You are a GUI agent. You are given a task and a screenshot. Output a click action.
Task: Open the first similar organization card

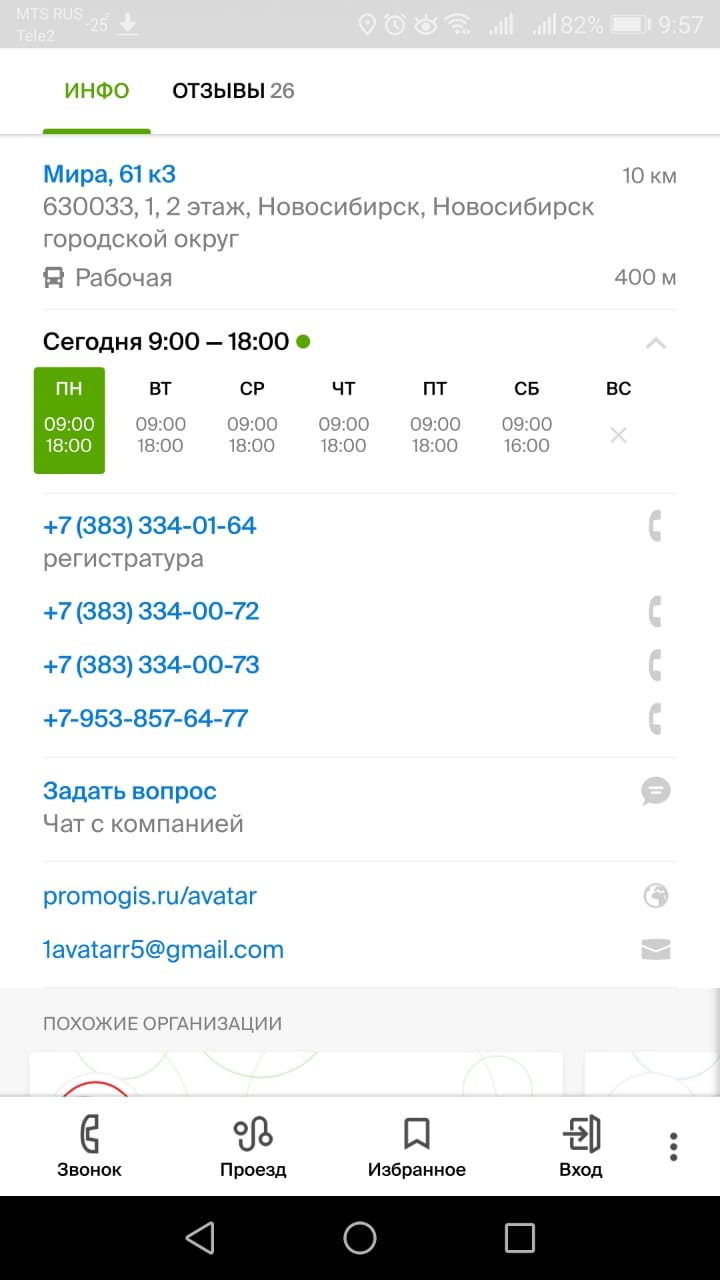[296, 1074]
